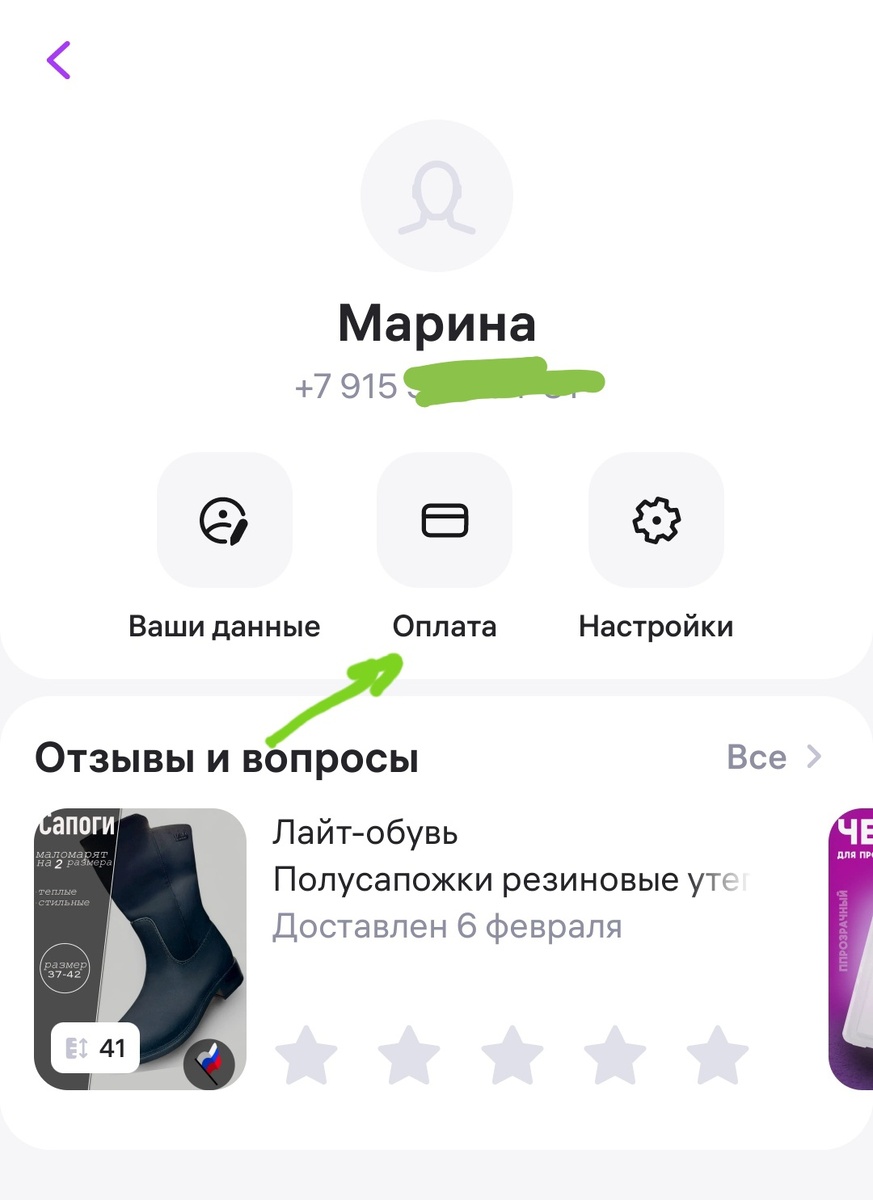This screenshot has height=1200, width=873.
Task: Select the Оплата payment card icon
Action: point(444,518)
